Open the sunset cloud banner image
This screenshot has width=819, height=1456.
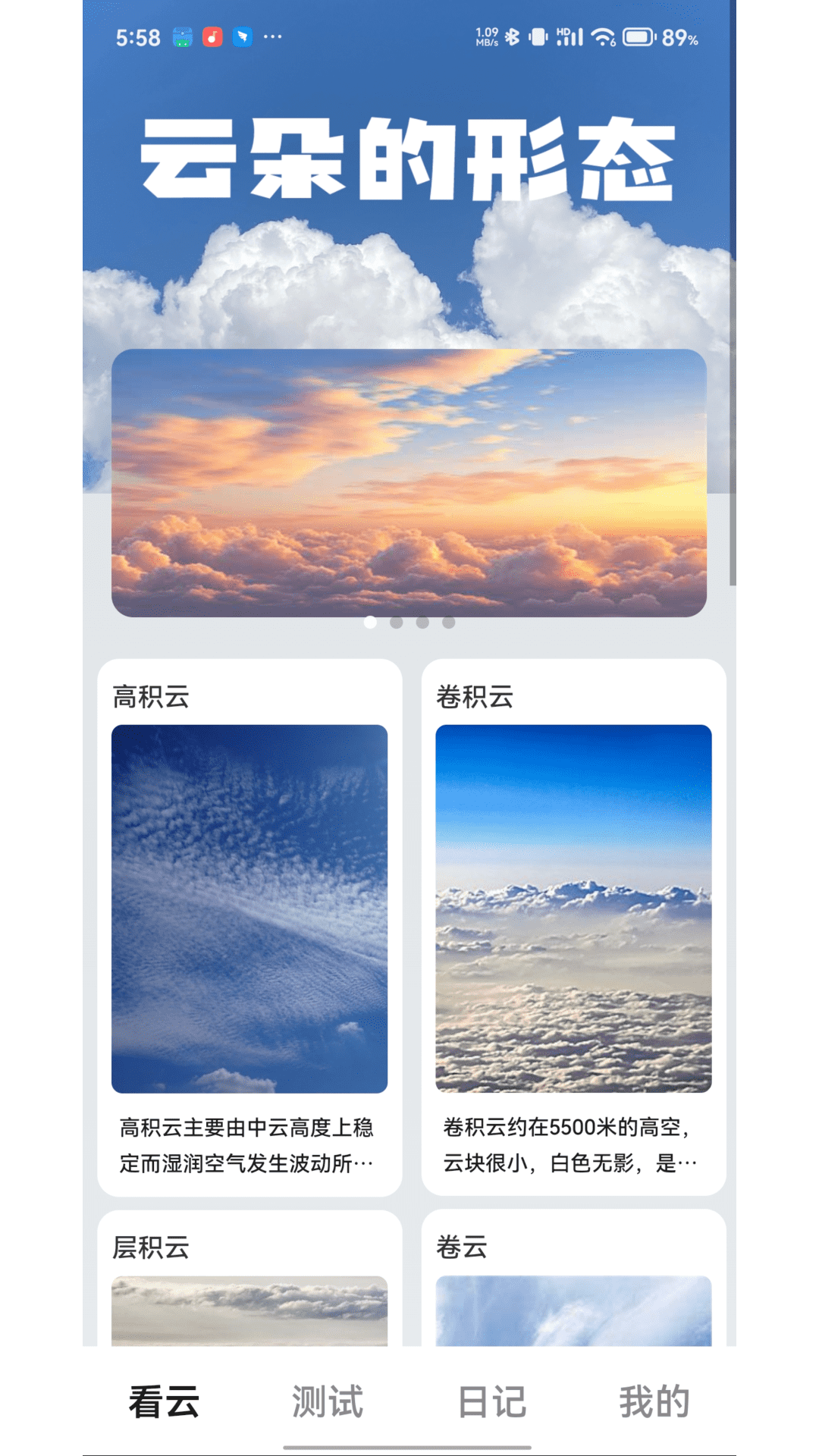coord(409,482)
